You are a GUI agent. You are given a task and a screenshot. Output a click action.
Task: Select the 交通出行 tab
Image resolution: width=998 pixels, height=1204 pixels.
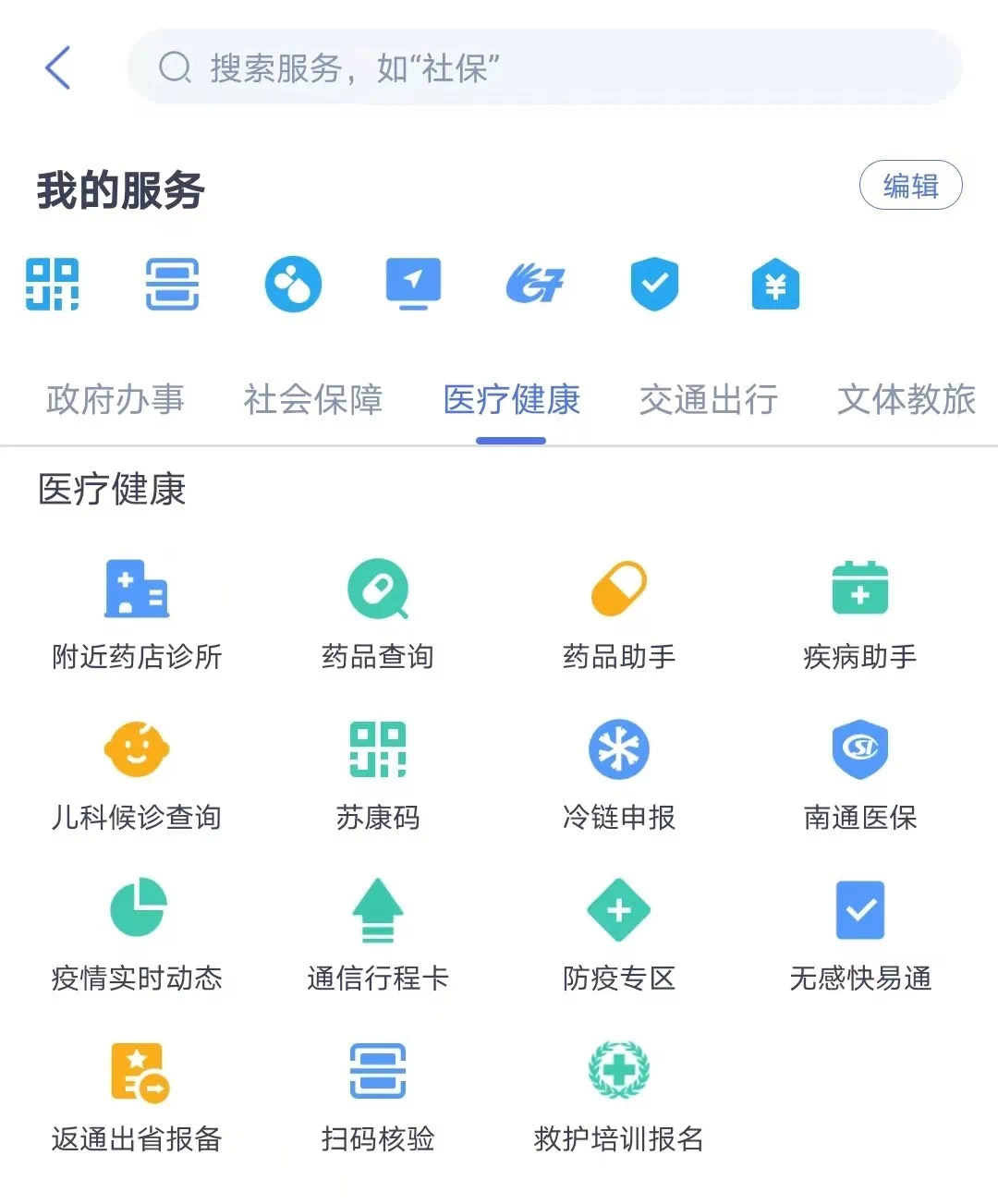[709, 399]
